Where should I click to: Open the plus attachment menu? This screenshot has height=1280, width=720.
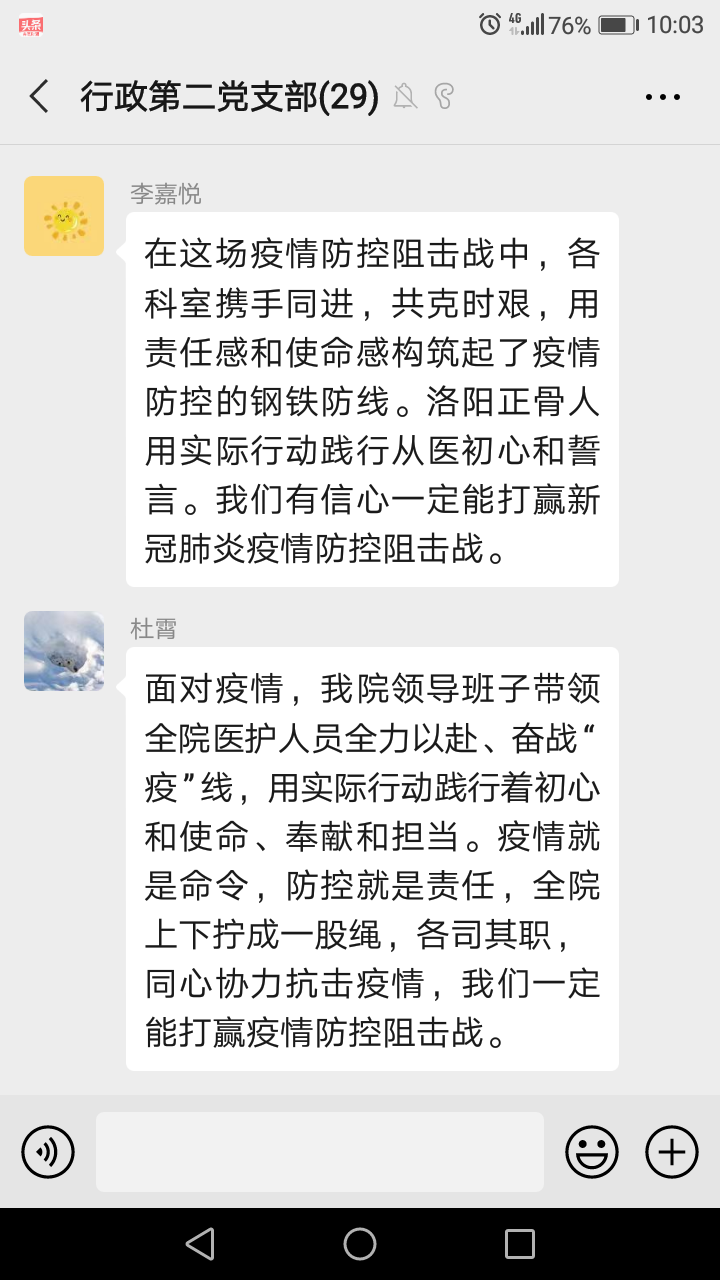(x=672, y=1152)
